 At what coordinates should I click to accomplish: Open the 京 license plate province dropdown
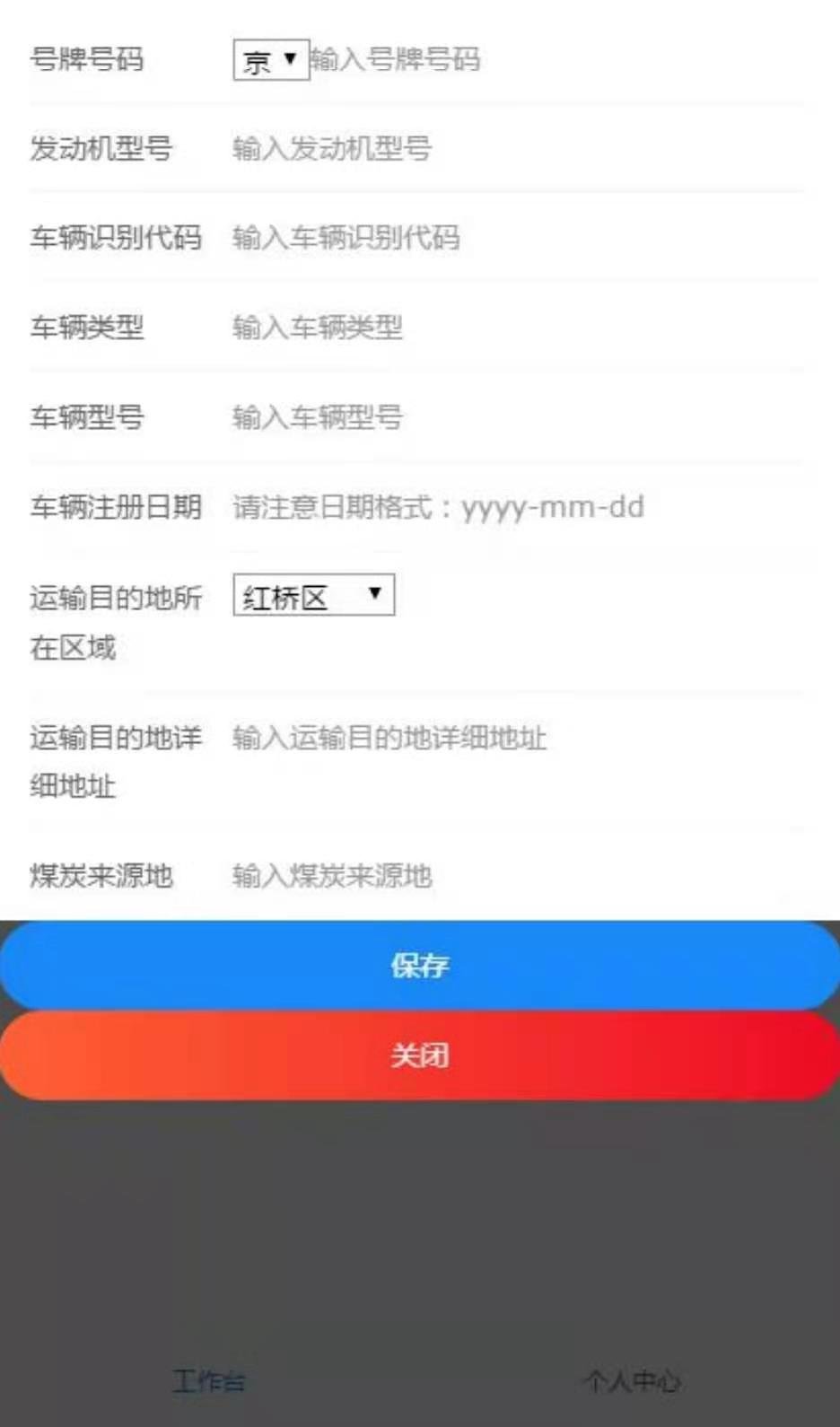click(271, 60)
